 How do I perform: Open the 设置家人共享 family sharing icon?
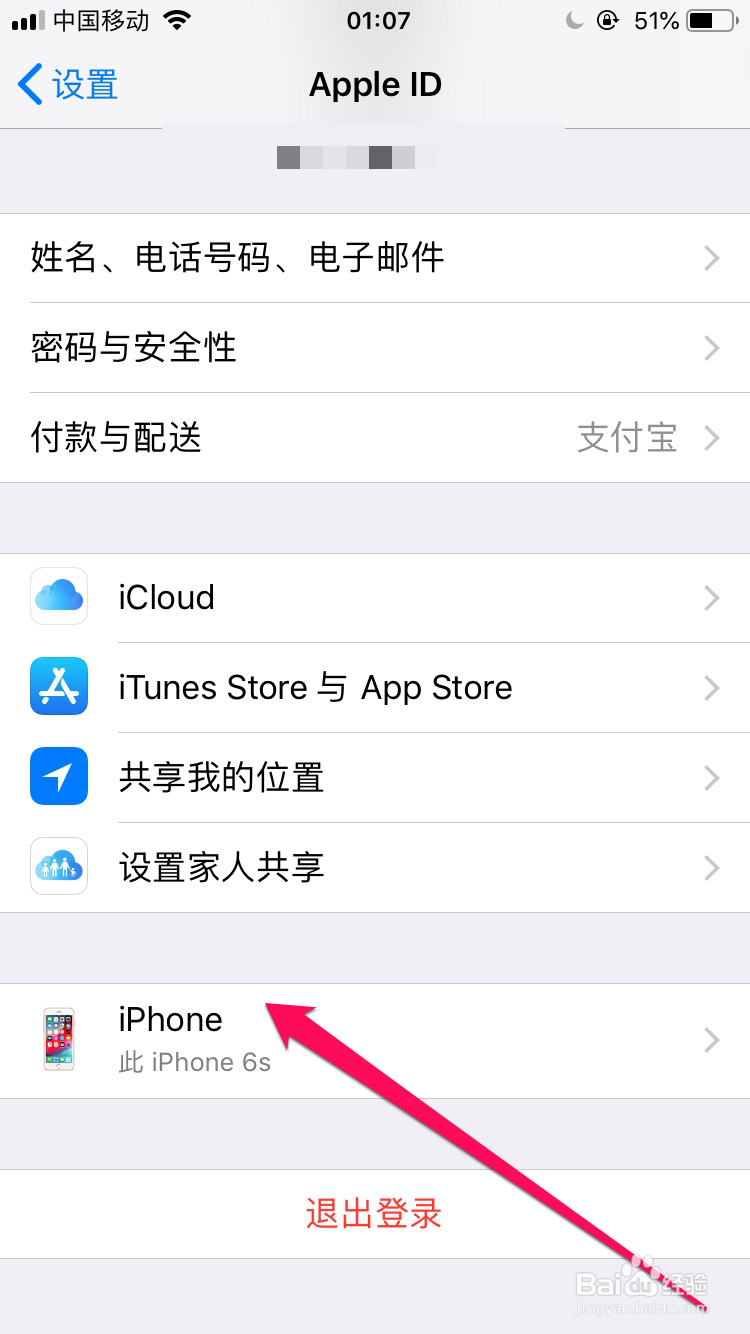coord(58,867)
